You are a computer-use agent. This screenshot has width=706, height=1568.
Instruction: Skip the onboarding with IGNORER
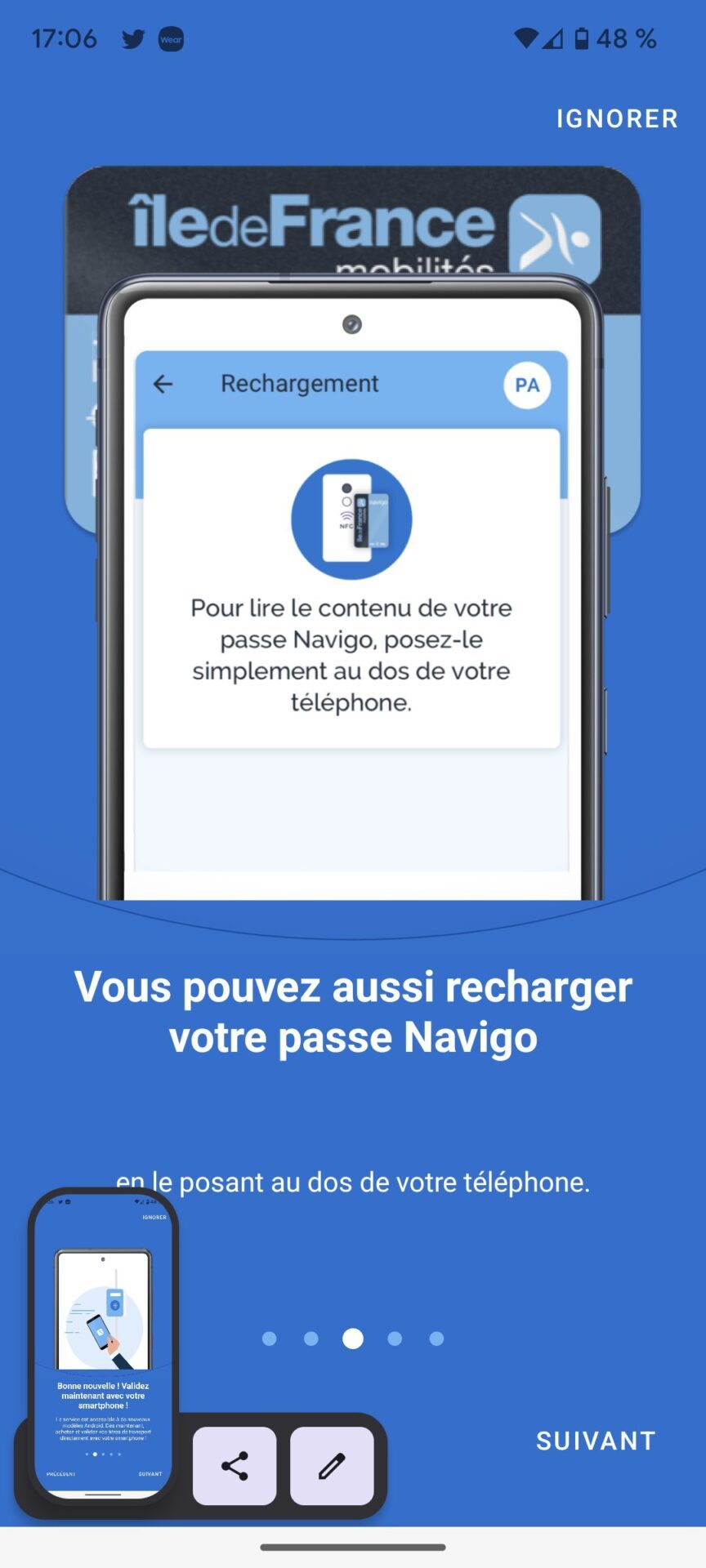(x=617, y=119)
